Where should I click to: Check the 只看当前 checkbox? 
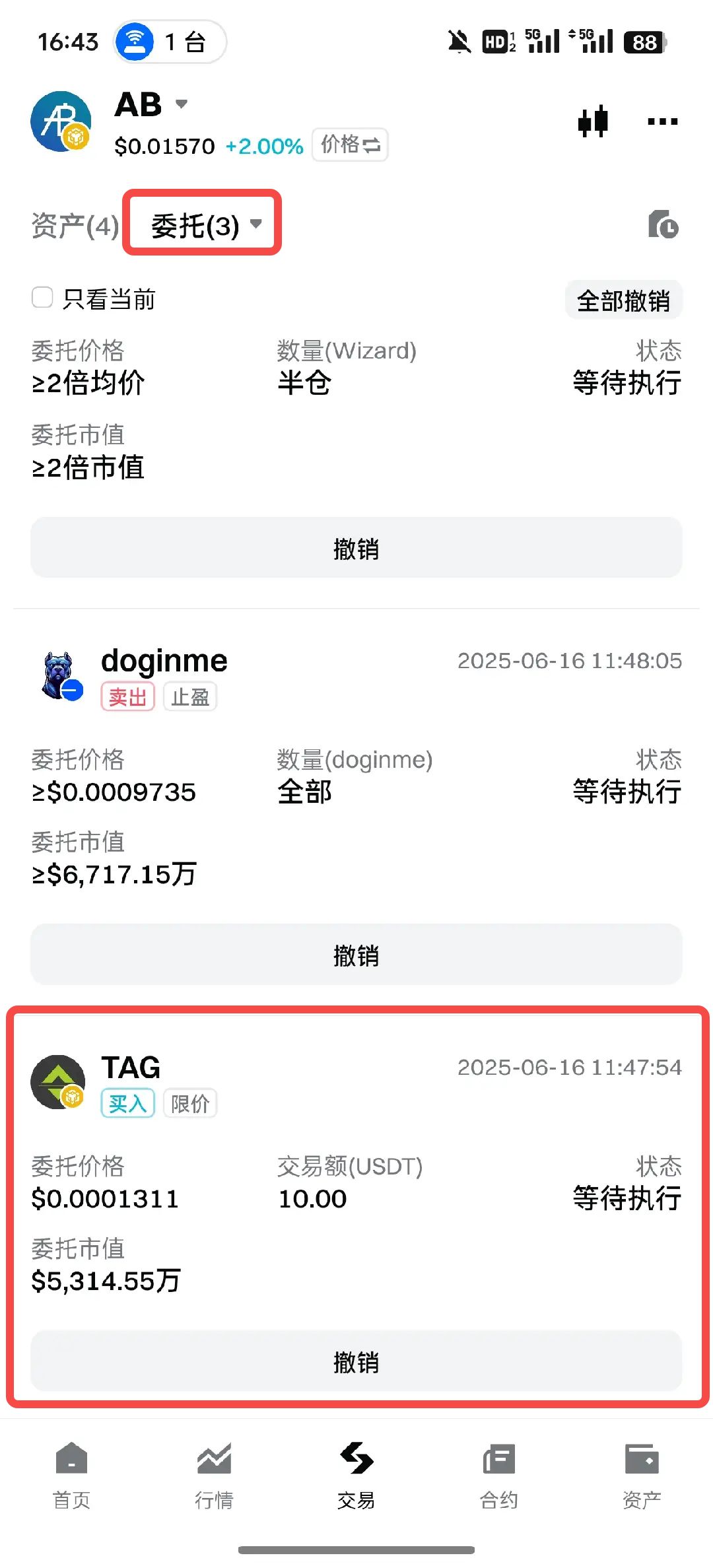(43, 298)
